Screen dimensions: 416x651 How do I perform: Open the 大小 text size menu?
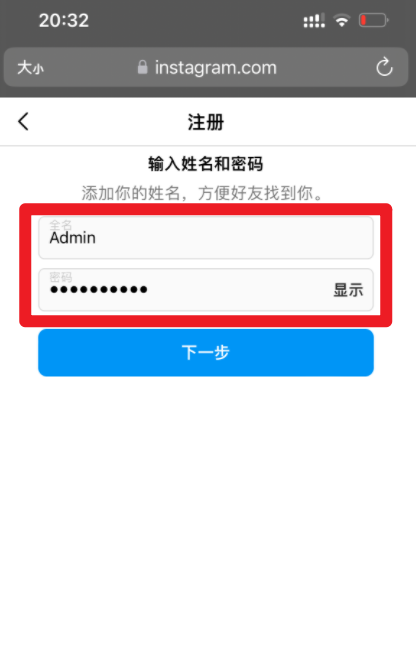(x=30, y=67)
